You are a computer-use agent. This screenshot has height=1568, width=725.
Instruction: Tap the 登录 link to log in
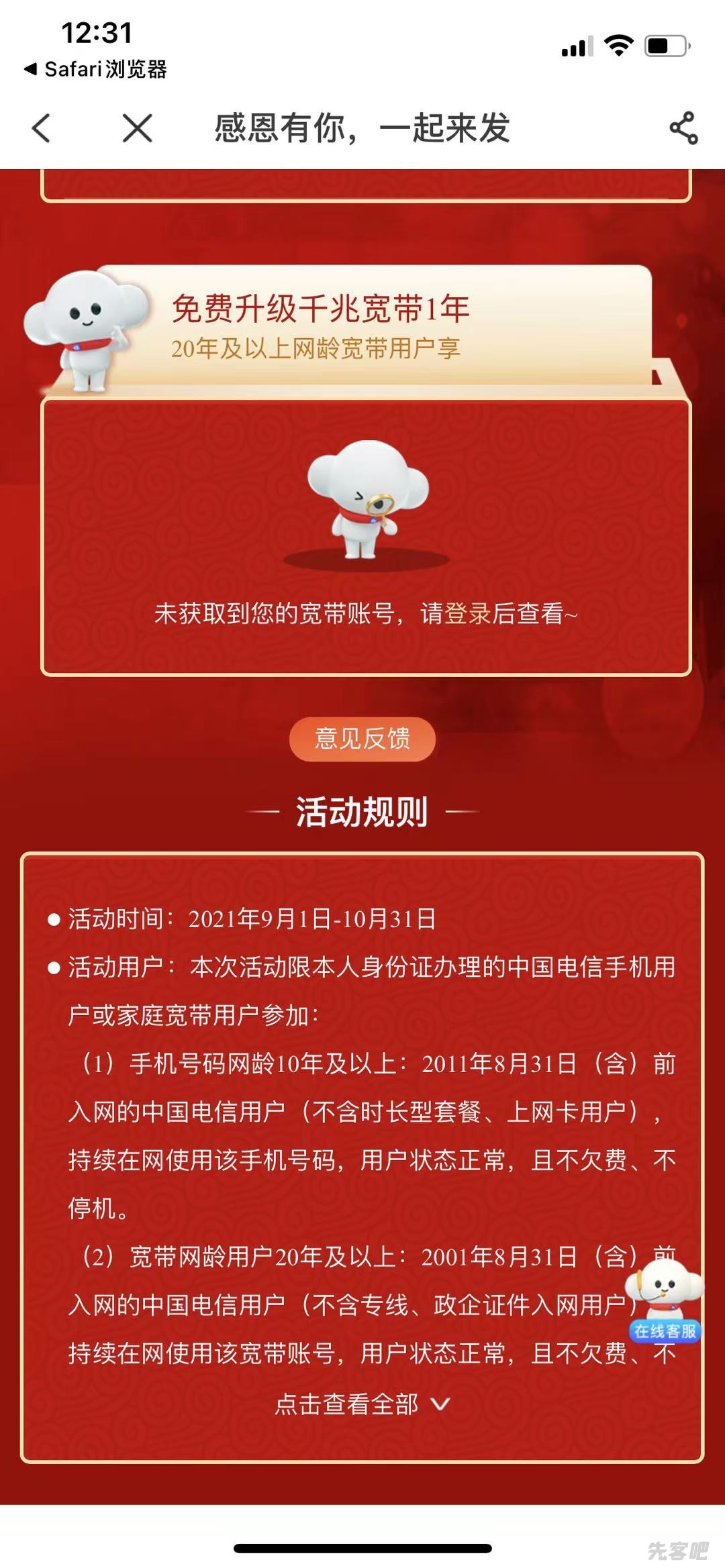click(x=468, y=613)
